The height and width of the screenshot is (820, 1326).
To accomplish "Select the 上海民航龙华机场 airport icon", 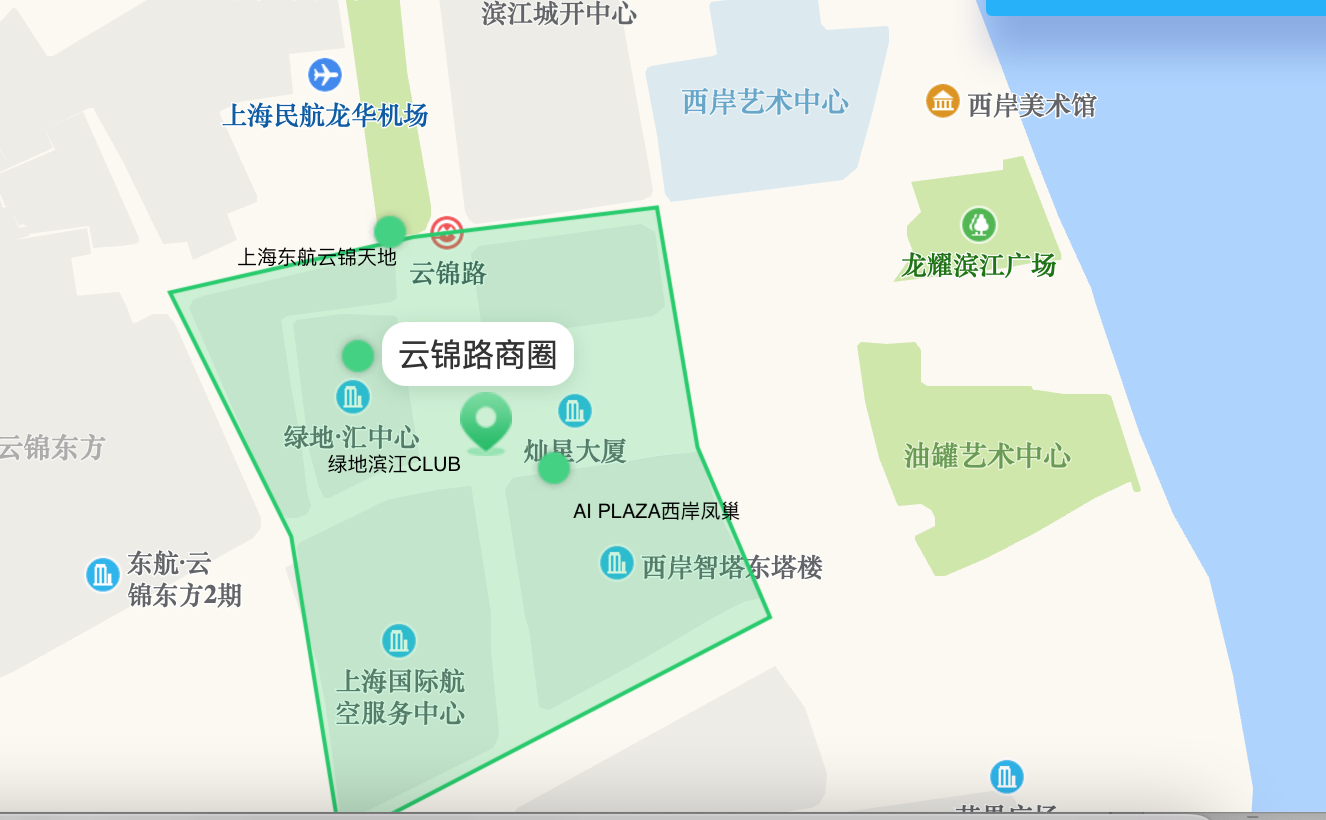I will click(x=325, y=75).
